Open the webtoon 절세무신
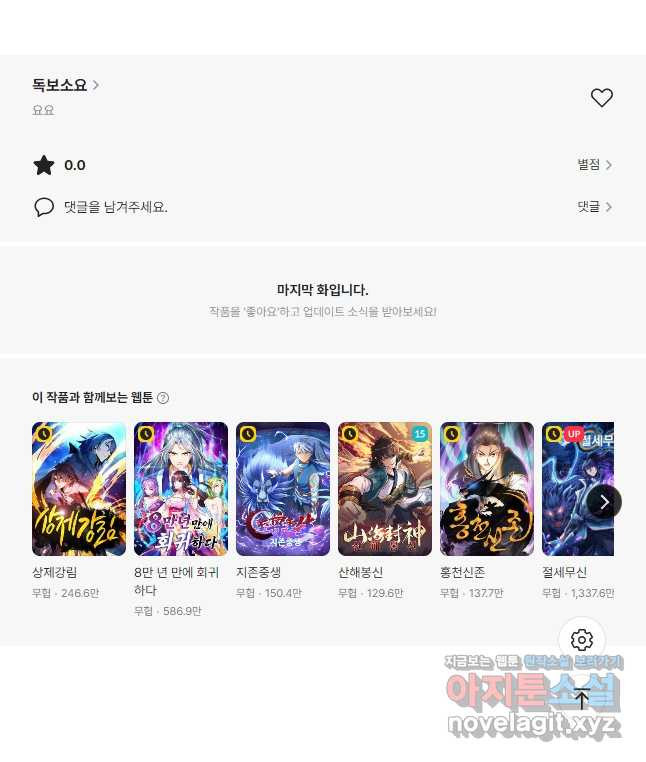Viewport: 646px width, 762px height. (570, 489)
